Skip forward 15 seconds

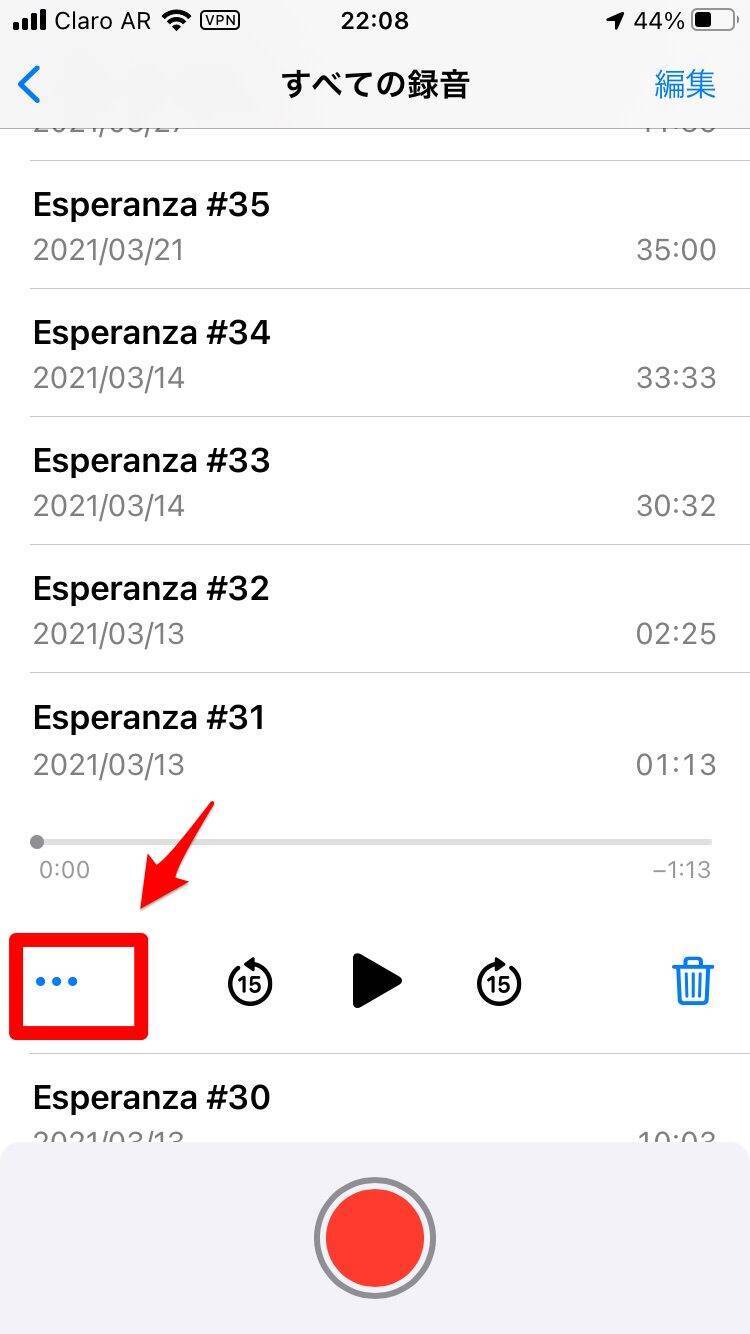click(x=499, y=982)
